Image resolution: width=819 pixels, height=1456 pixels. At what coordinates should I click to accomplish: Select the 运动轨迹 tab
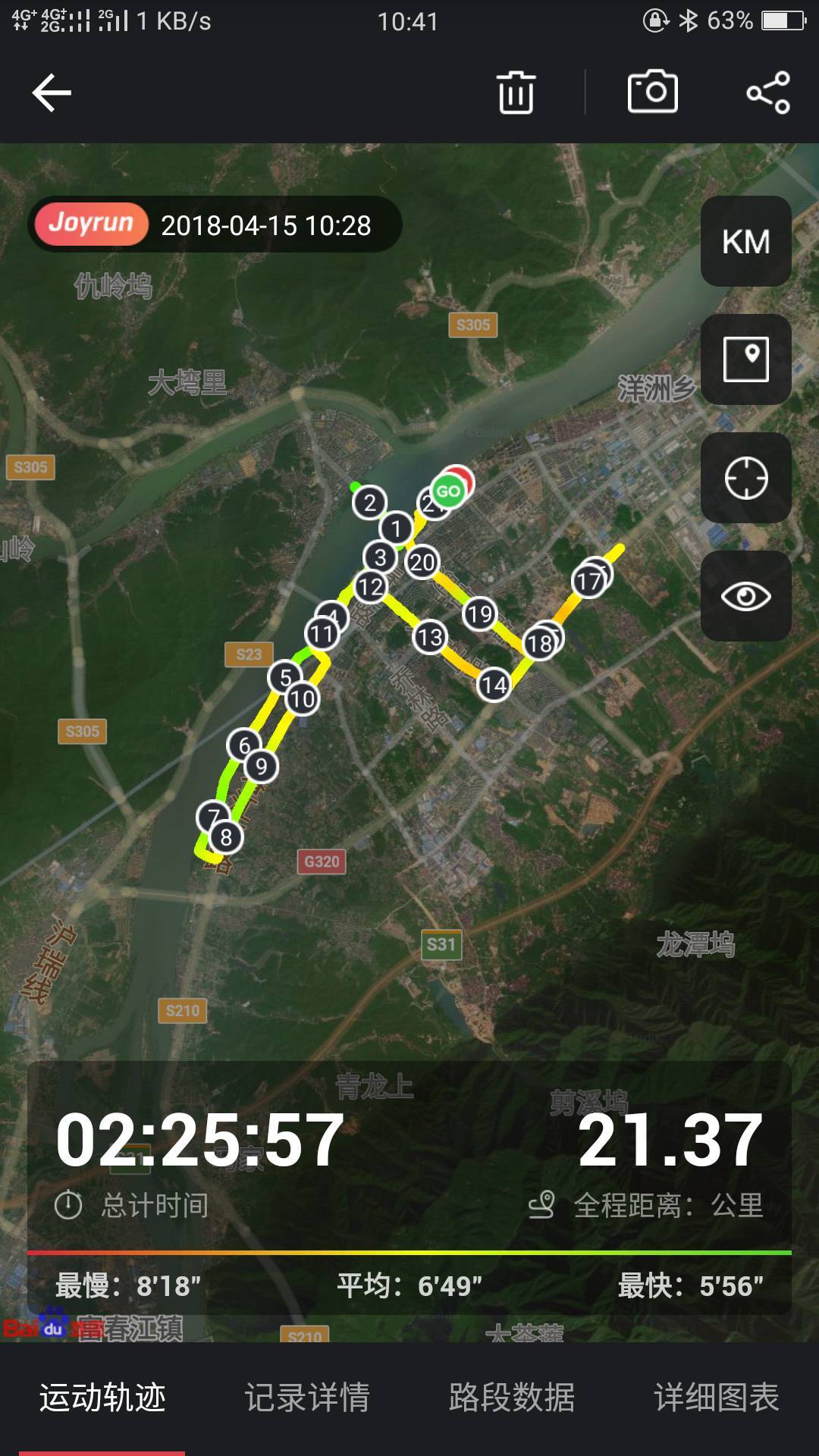tap(102, 1397)
